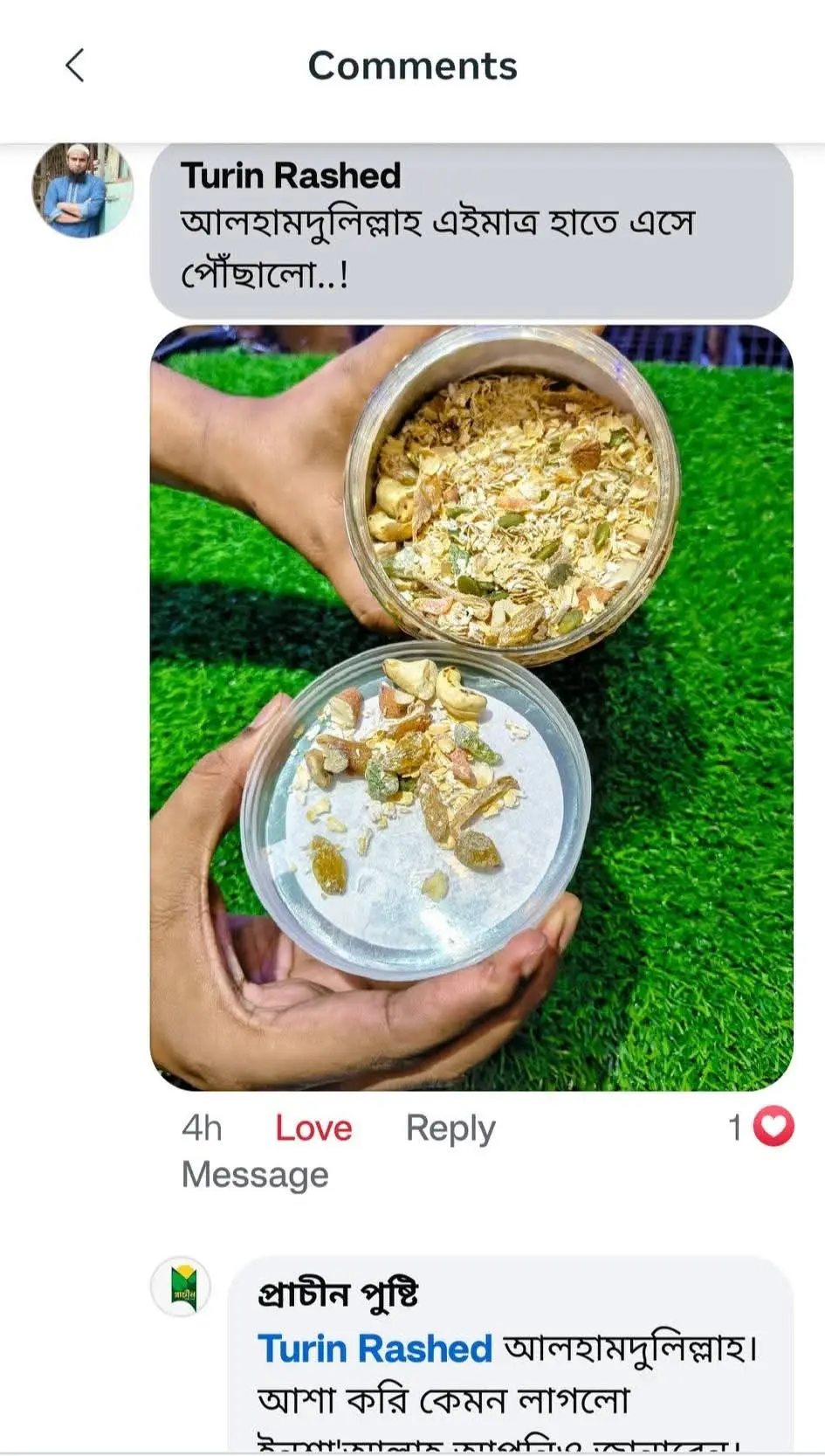Tap Love on Turin Rashed's comment
Screen dimensions: 825x1456
click(x=313, y=1128)
